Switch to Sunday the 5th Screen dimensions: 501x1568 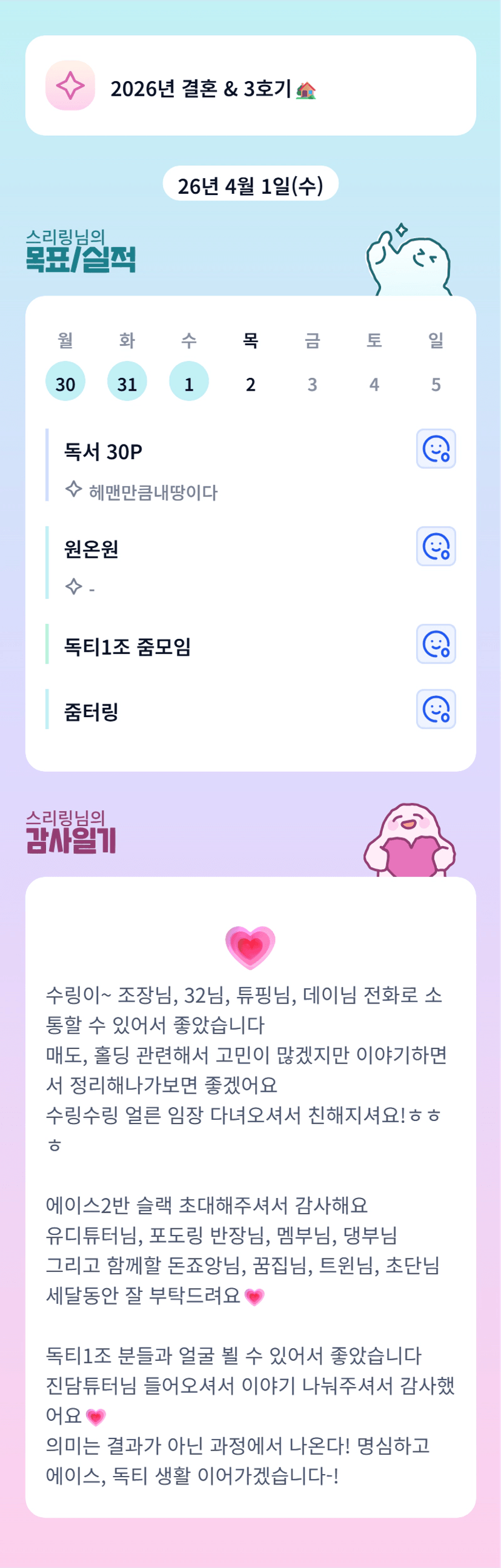click(x=436, y=383)
